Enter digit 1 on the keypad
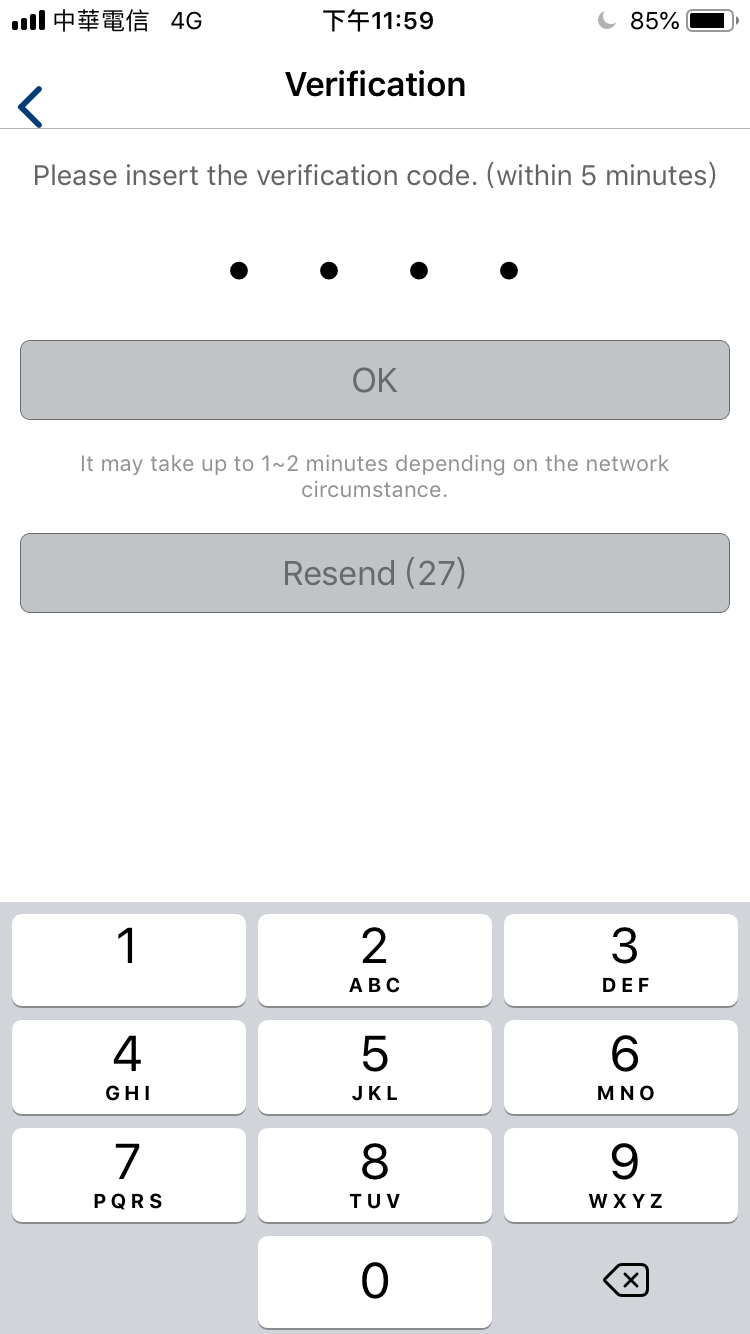 pyautogui.click(x=128, y=960)
